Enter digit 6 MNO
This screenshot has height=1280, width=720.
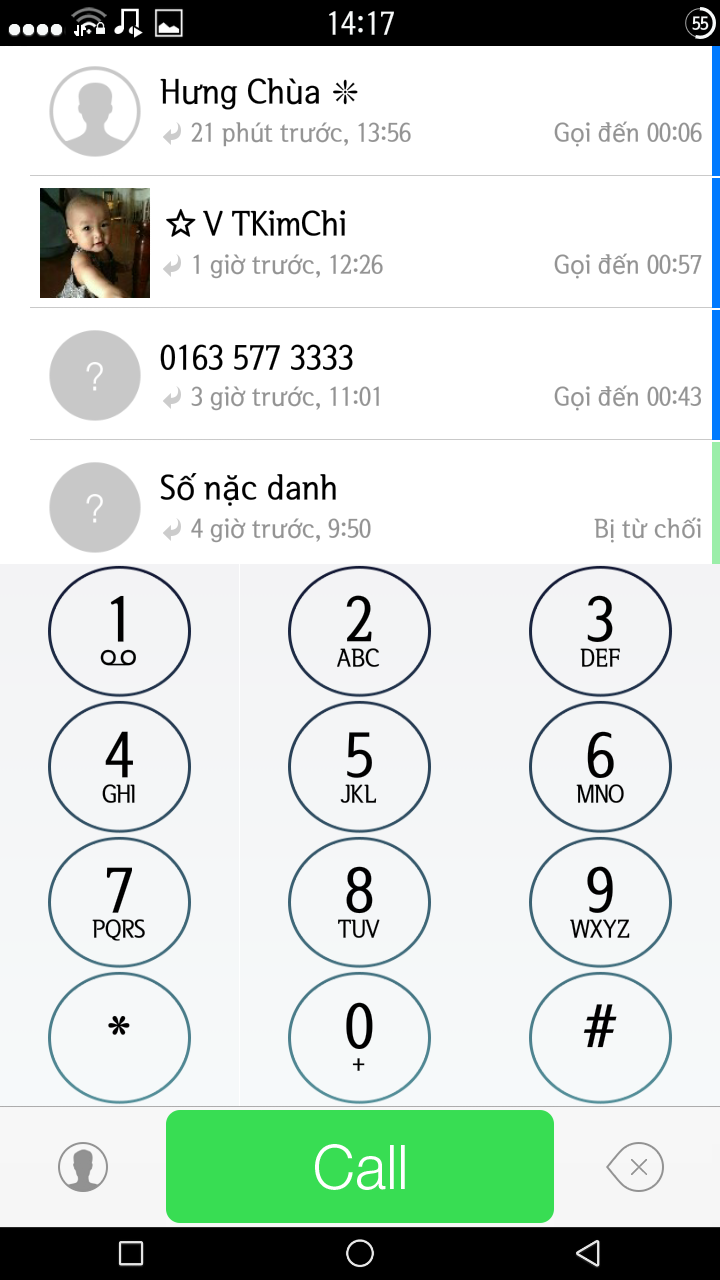pyautogui.click(x=600, y=767)
